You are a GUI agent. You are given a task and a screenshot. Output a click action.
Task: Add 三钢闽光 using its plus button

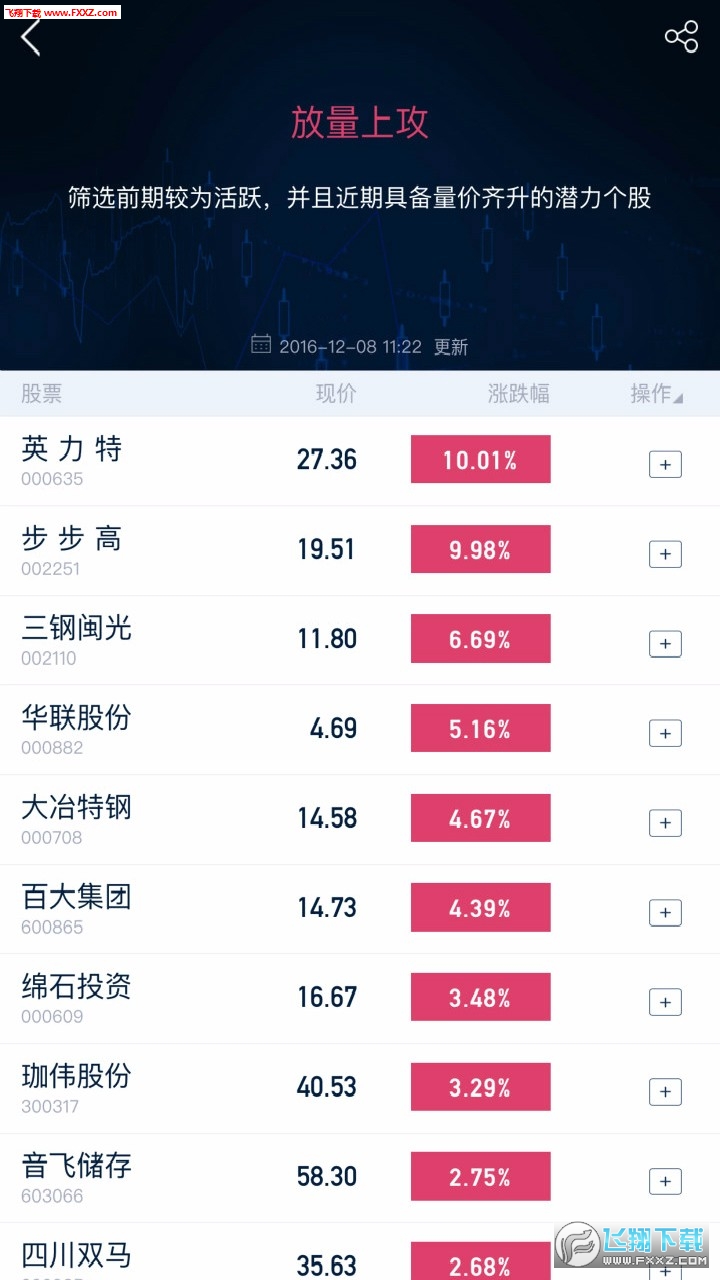(x=665, y=643)
